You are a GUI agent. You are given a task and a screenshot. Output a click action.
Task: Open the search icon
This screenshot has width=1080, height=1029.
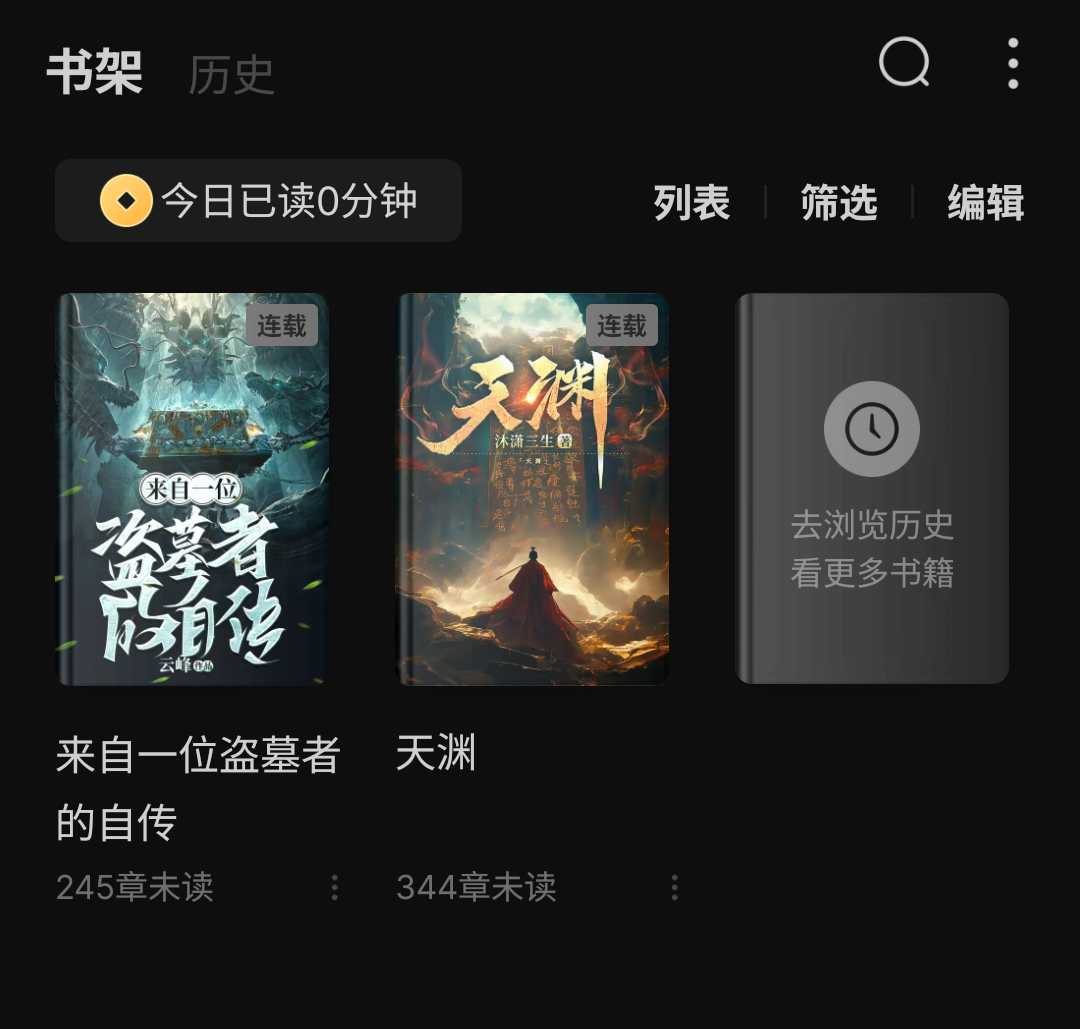point(904,64)
